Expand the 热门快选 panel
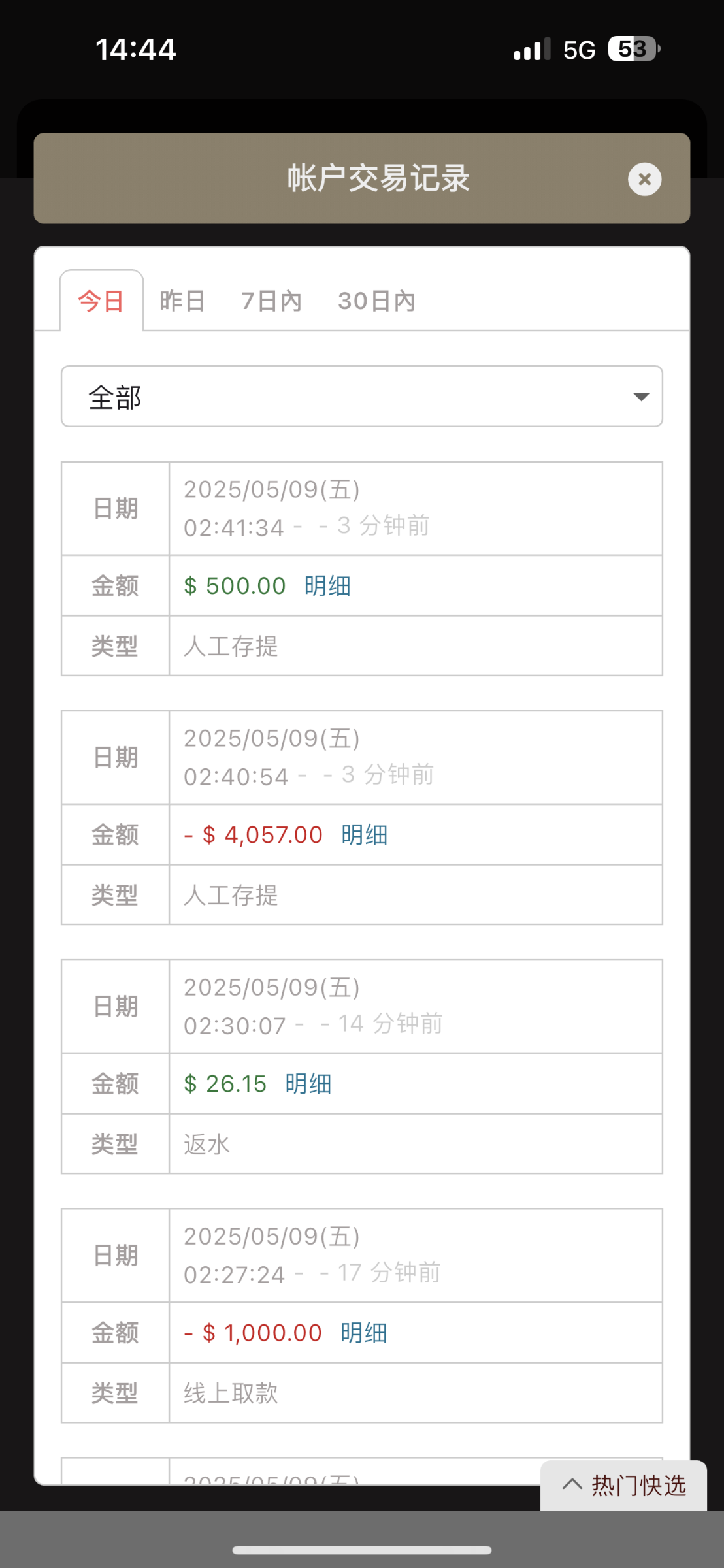This screenshot has height=1568, width=724. coord(624,1485)
